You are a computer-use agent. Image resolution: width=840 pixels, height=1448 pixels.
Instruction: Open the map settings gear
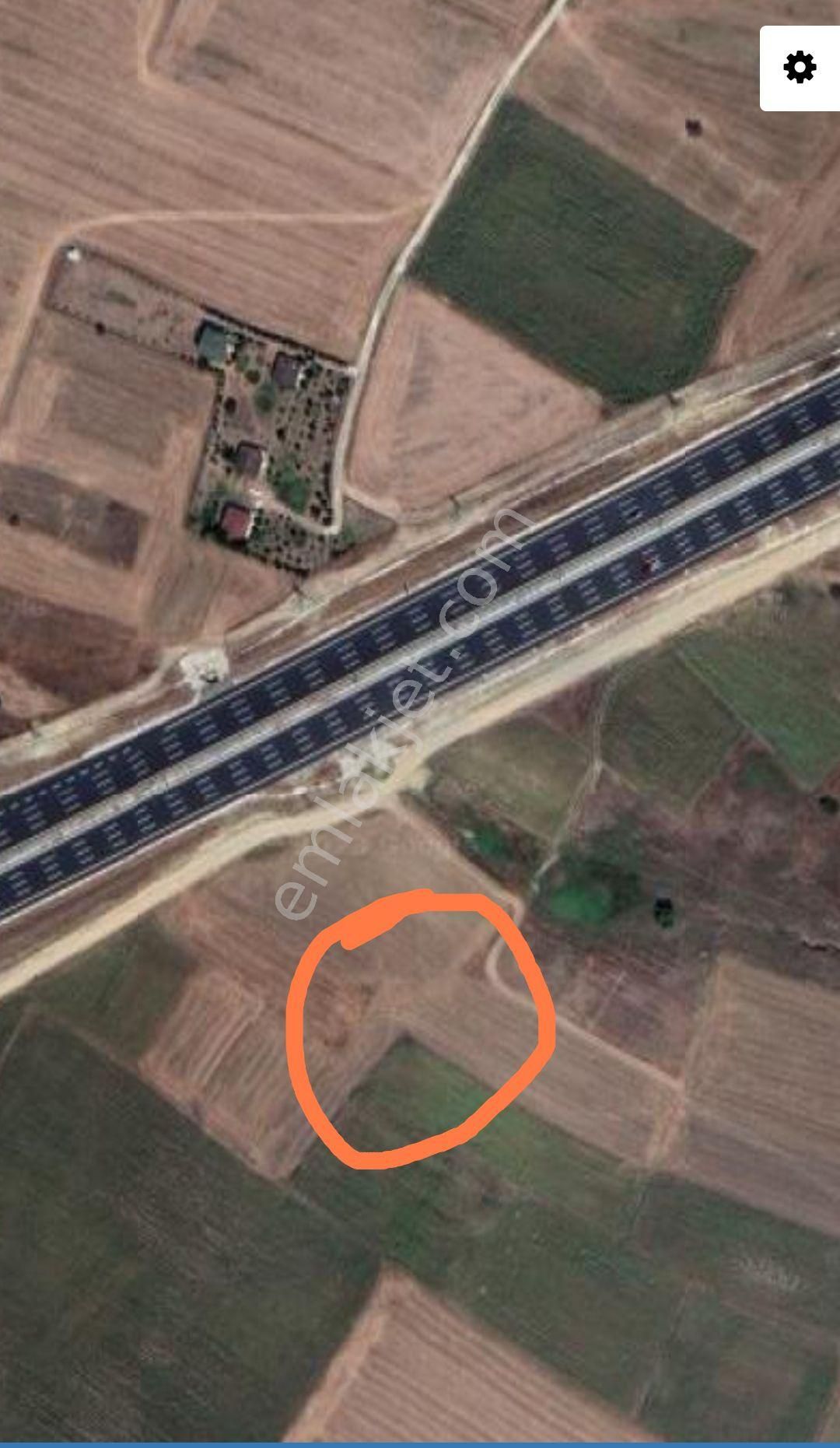800,68
